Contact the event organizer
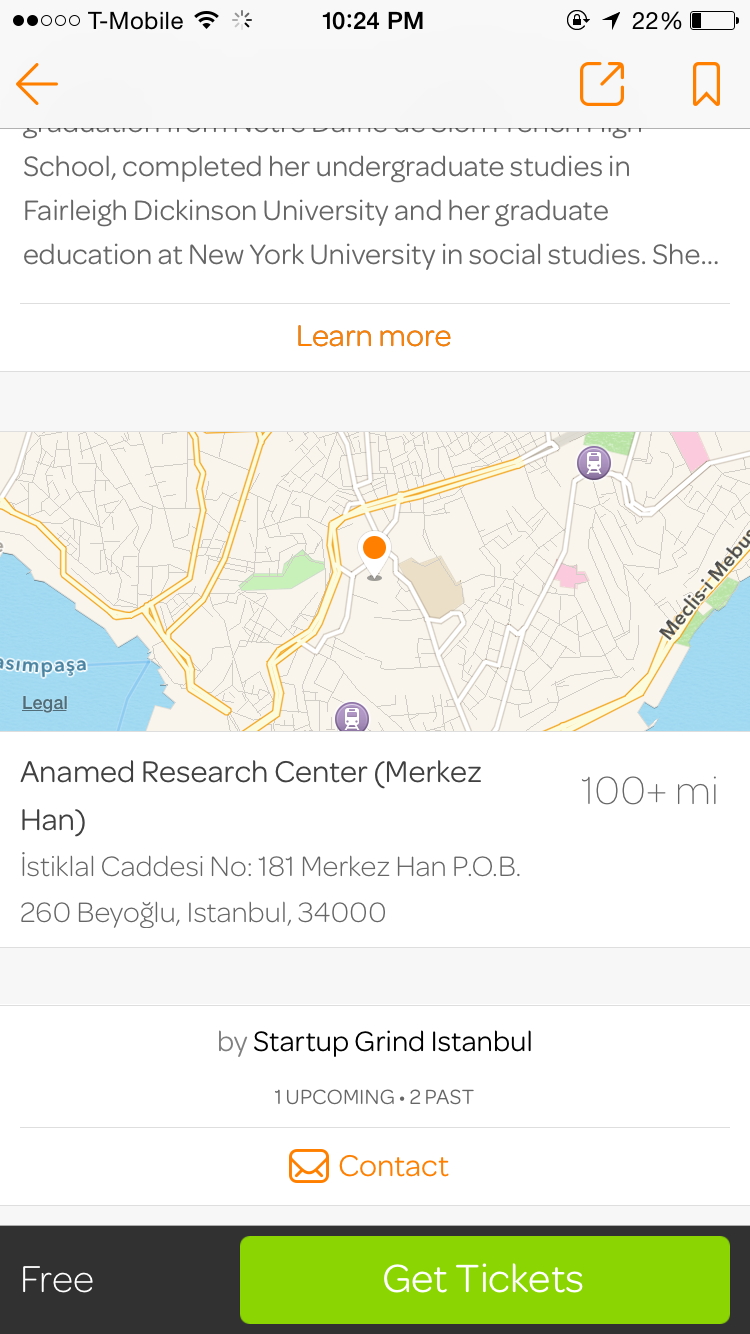 pyautogui.click(x=370, y=1166)
